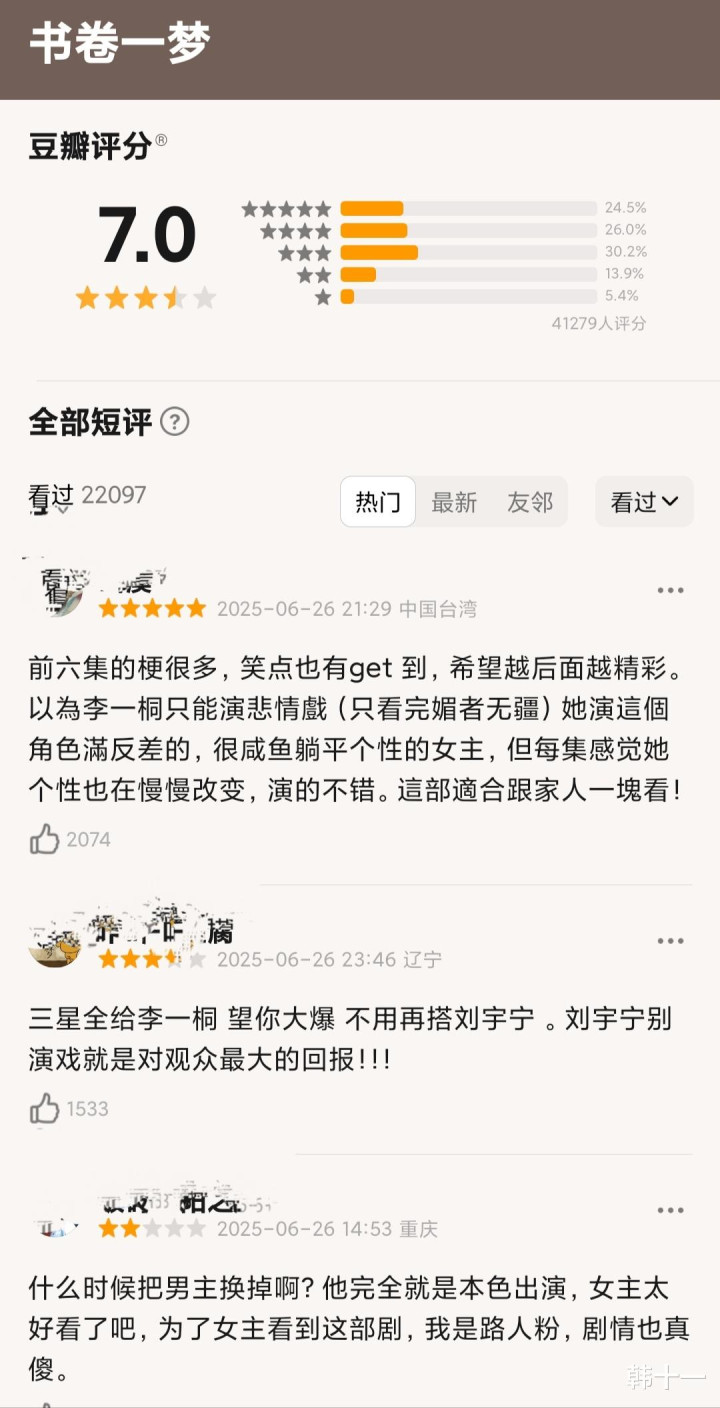720x1408 pixels.
Task: Switch to the 最新 tab
Action: pos(454,502)
